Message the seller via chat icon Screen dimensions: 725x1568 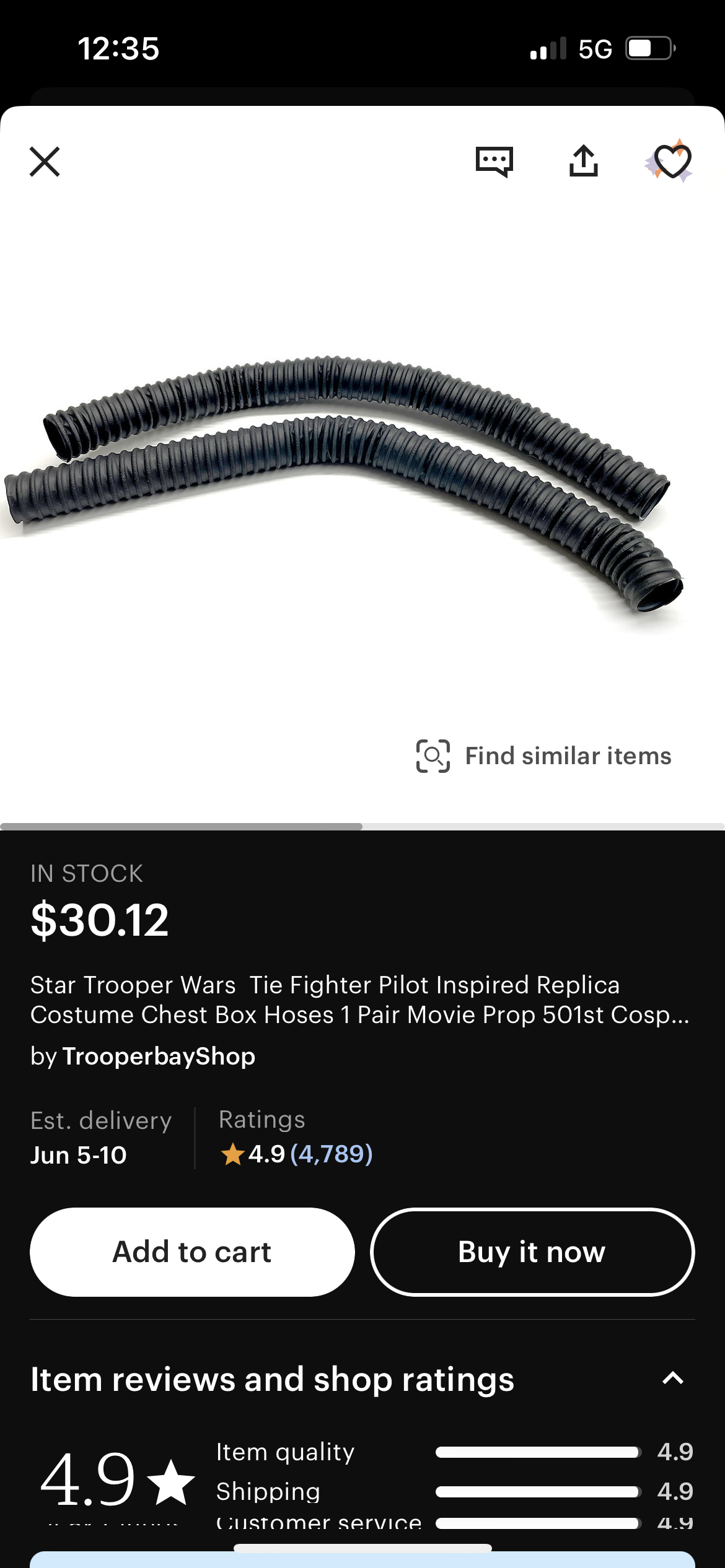click(494, 162)
